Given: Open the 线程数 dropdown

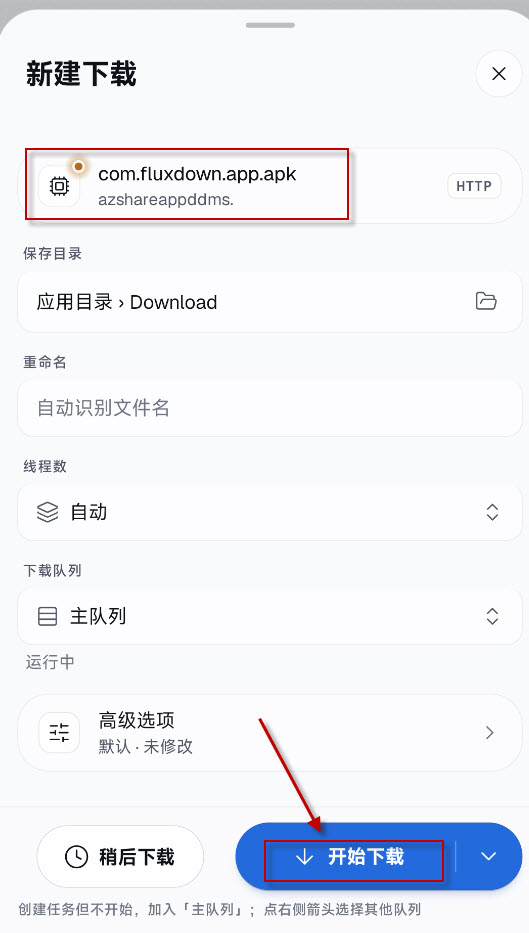Looking at the screenshot, I should (270, 512).
